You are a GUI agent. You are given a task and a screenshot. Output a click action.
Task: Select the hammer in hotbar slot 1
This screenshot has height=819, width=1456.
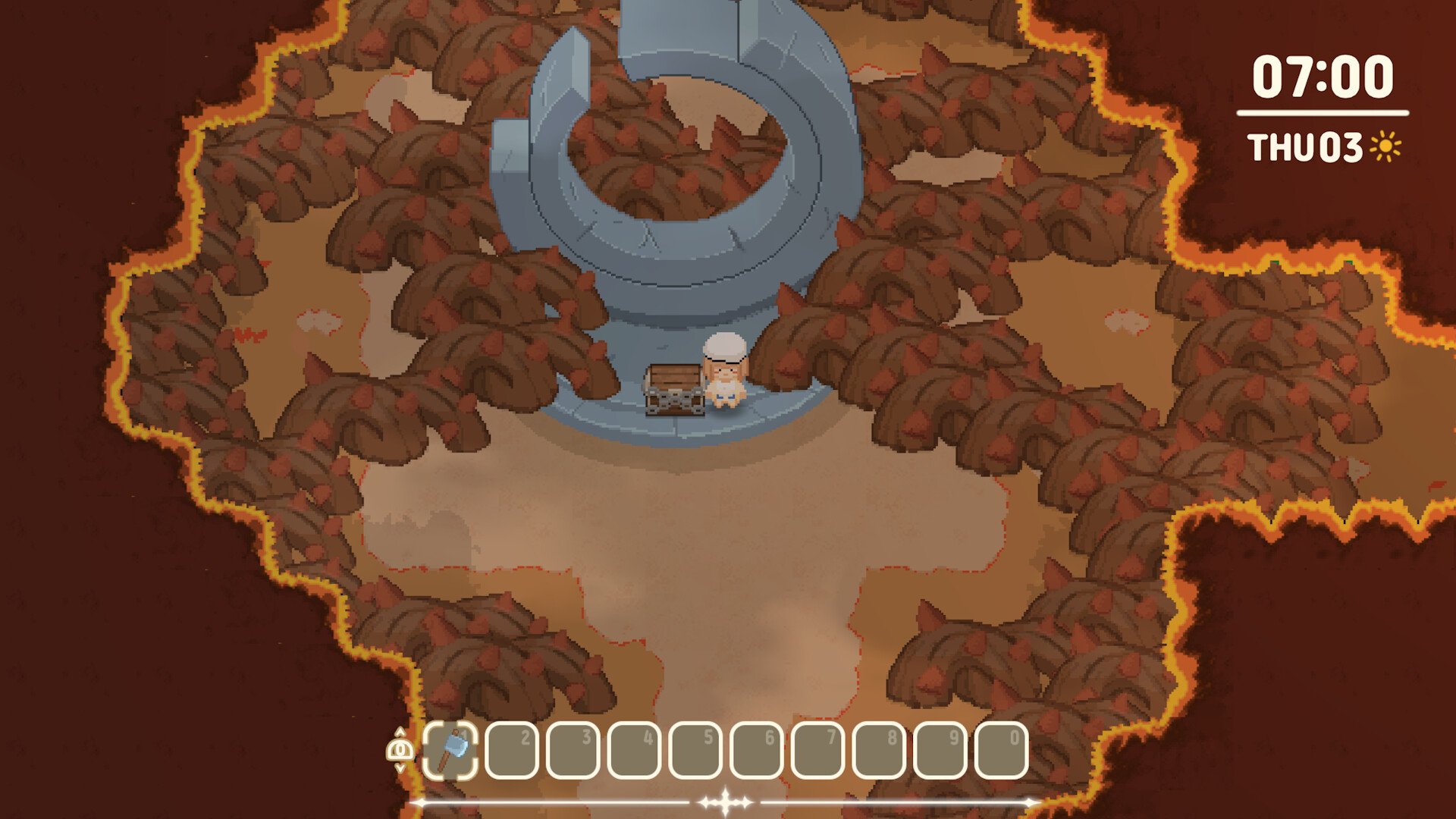click(450, 751)
